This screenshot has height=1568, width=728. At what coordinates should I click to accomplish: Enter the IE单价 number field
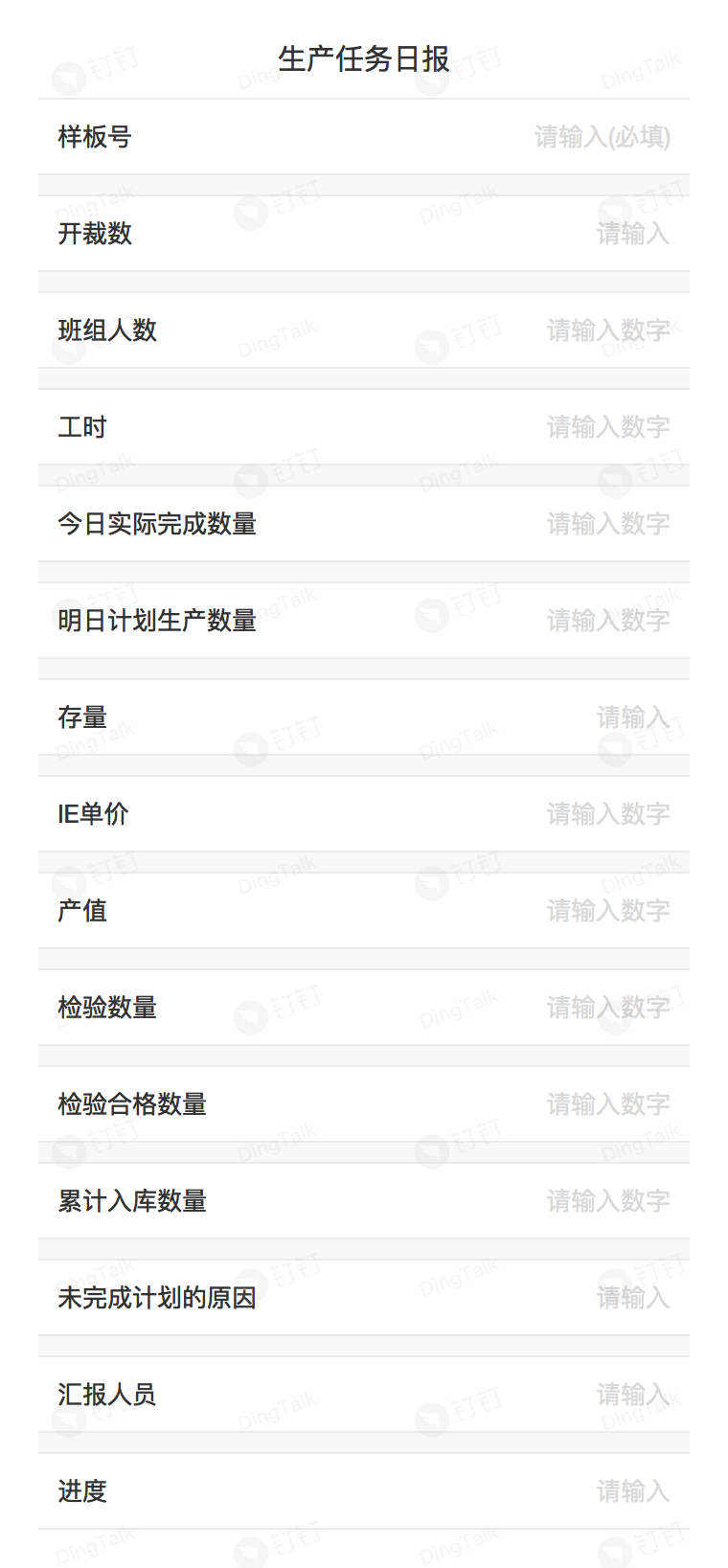364,814
